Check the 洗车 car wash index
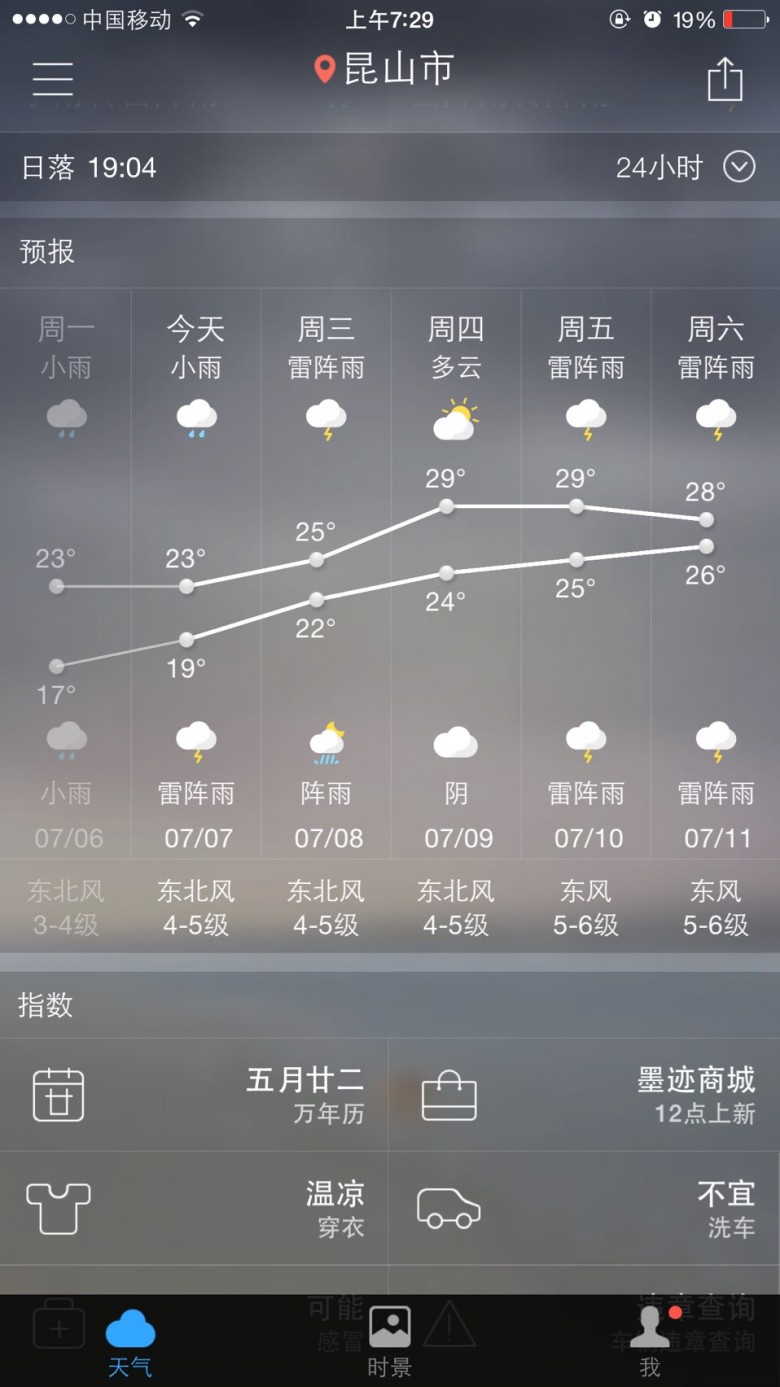 click(x=585, y=1208)
